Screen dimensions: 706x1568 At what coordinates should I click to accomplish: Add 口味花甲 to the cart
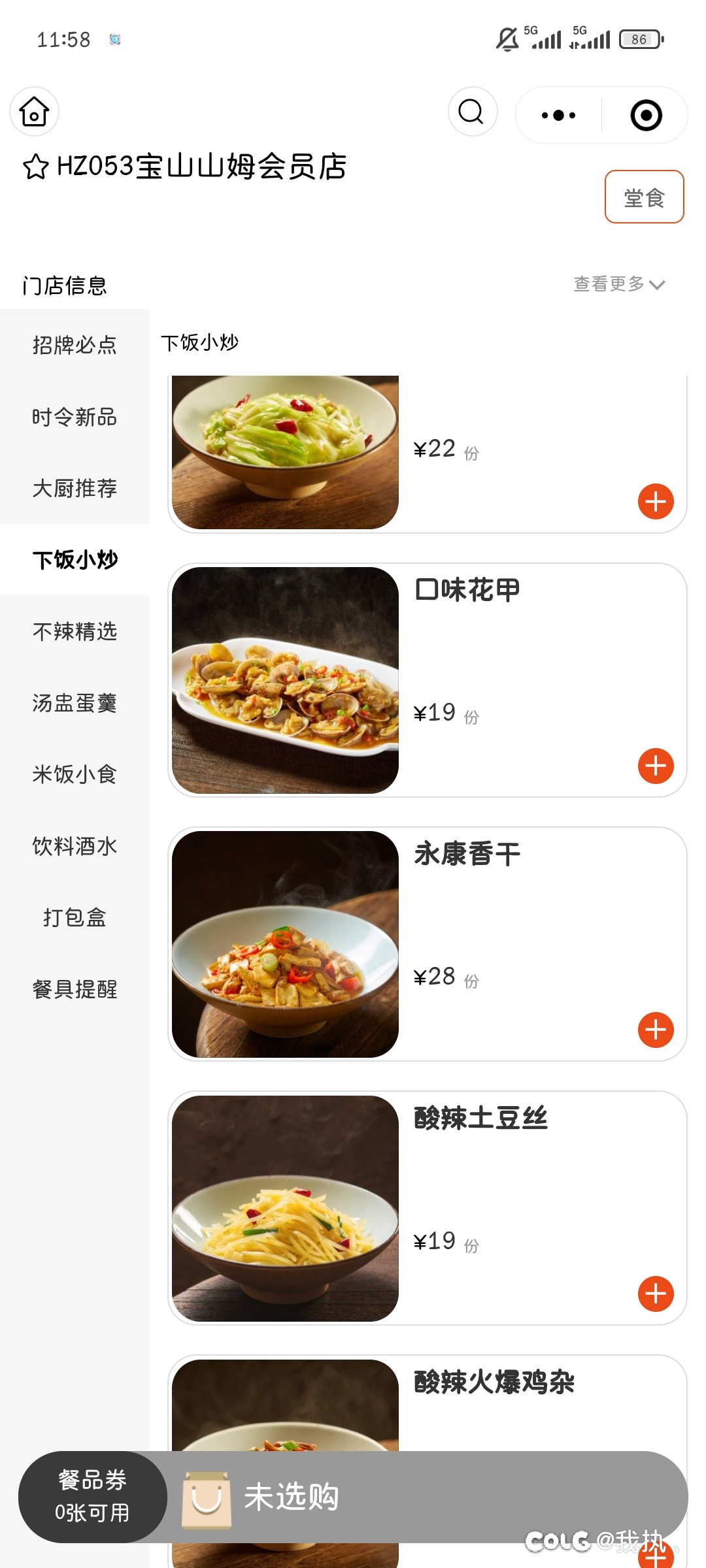tap(656, 766)
